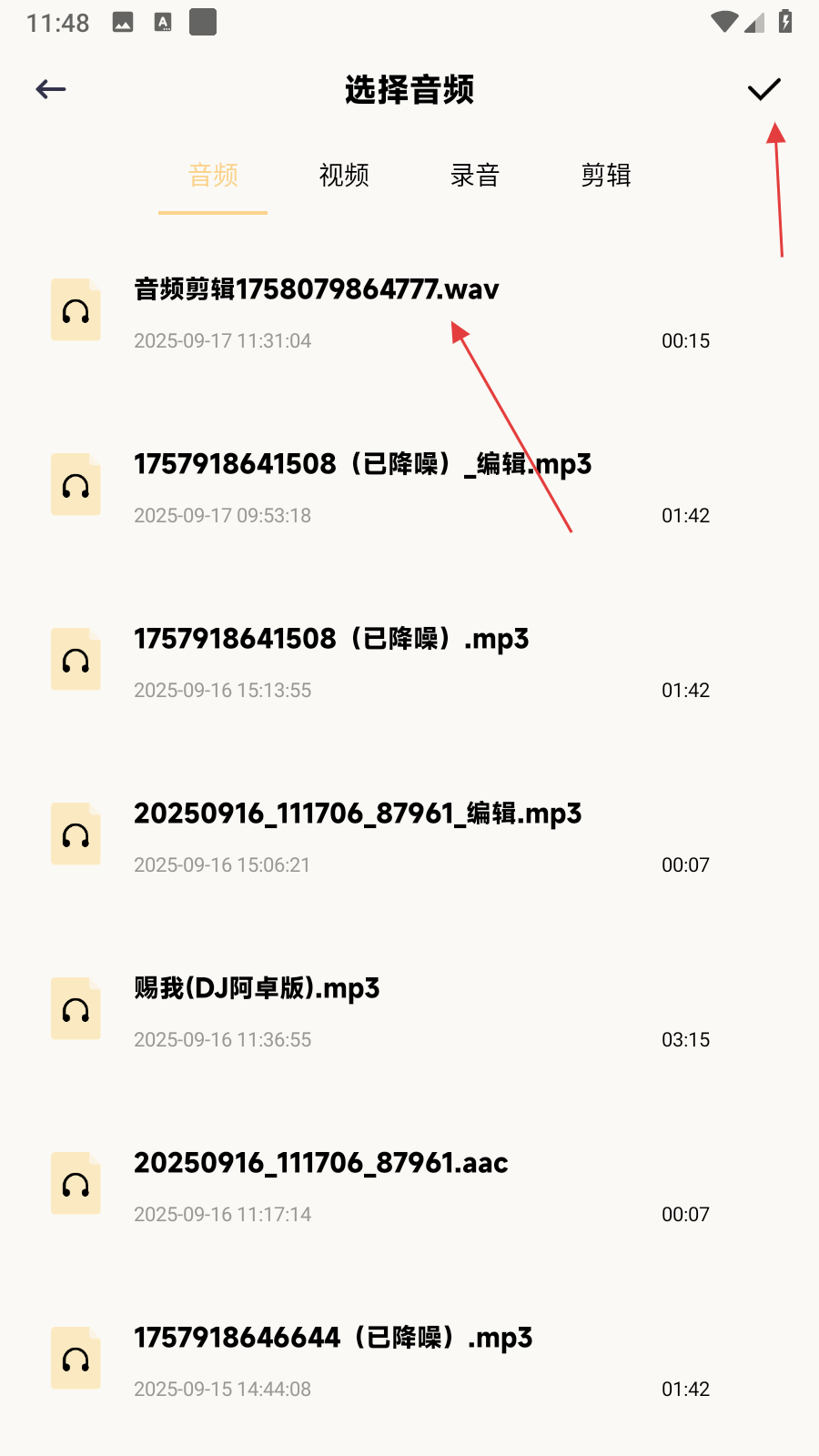Switch to the 视频 tab
819x1456 pixels.
pyautogui.click(x=344, y=175)
